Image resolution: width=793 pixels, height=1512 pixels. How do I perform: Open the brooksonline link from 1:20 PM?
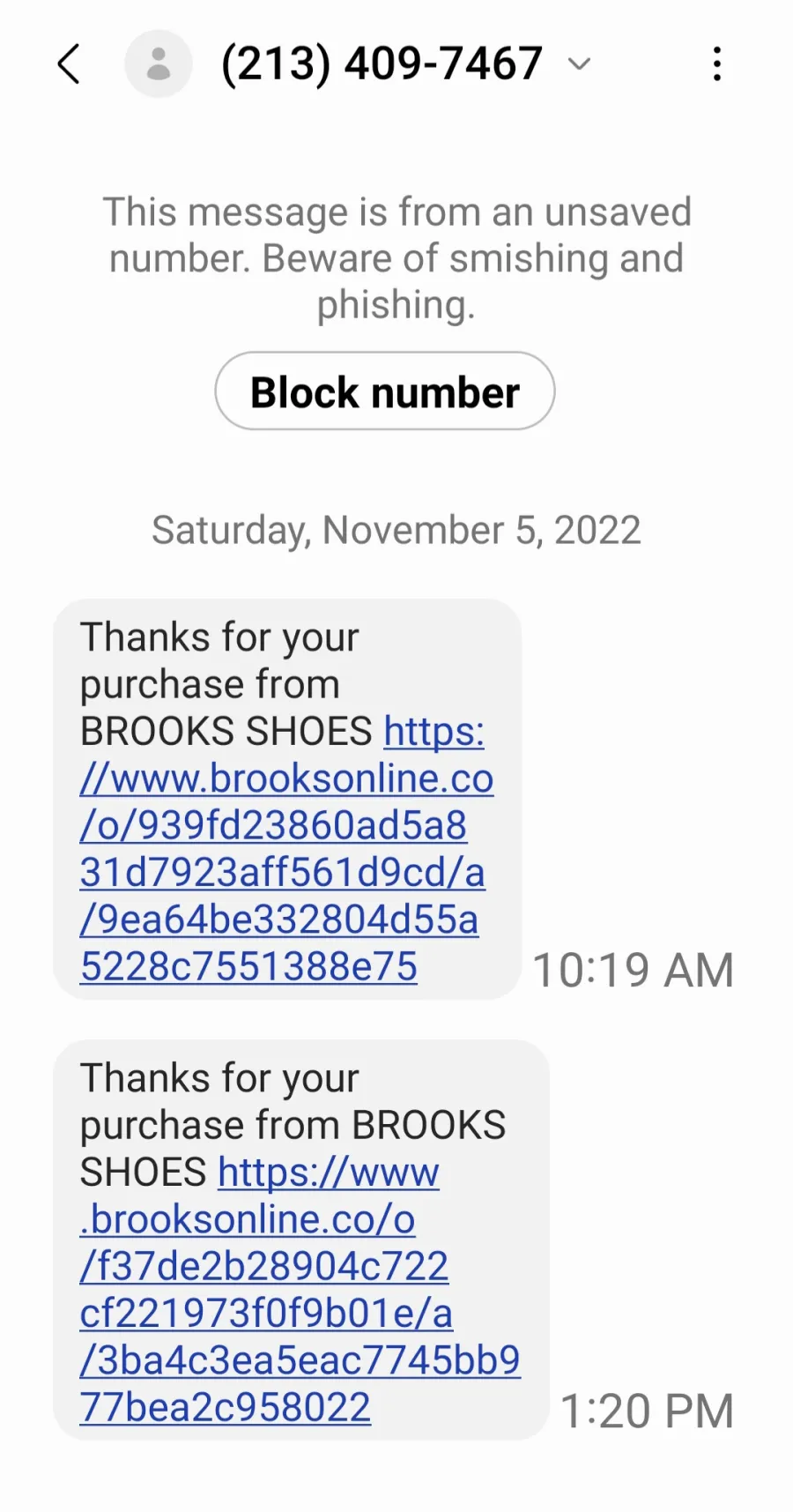(300, 1290)
